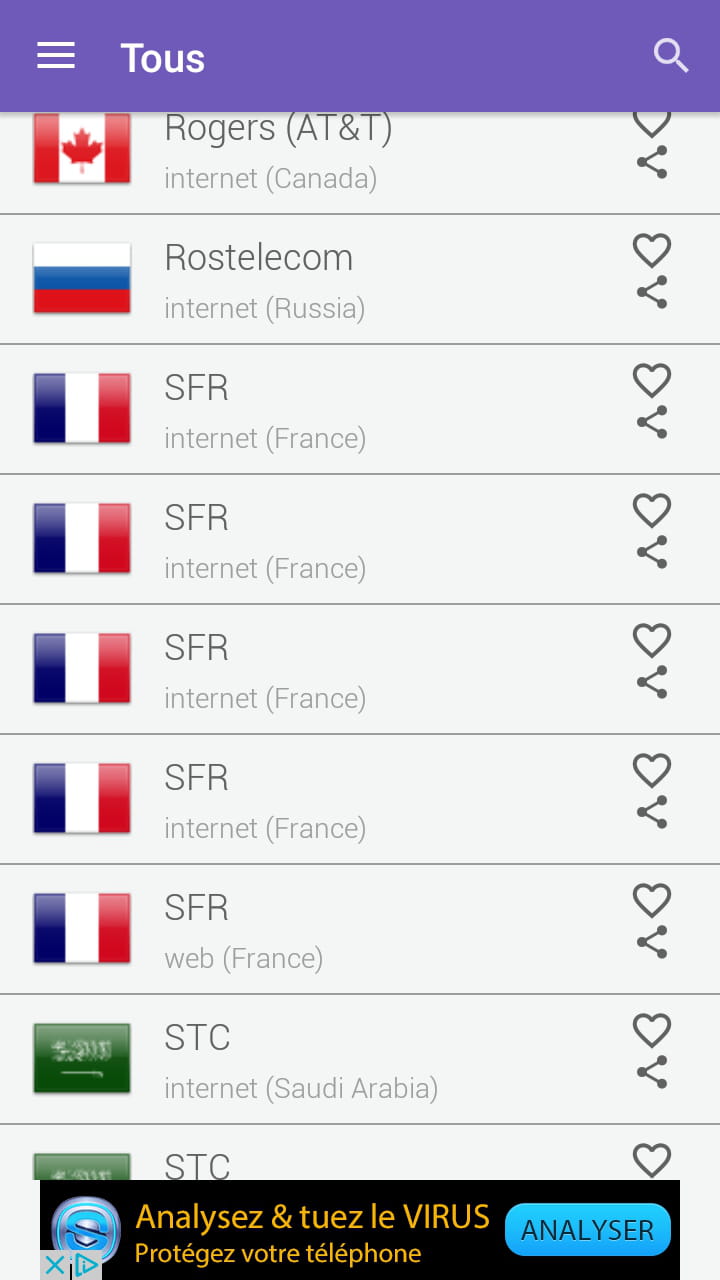This screenshot has height=1280, width=720.
Task: Share the Rogers (AT&T) entry
Action: pyautogui.click(x=652, y=163)
